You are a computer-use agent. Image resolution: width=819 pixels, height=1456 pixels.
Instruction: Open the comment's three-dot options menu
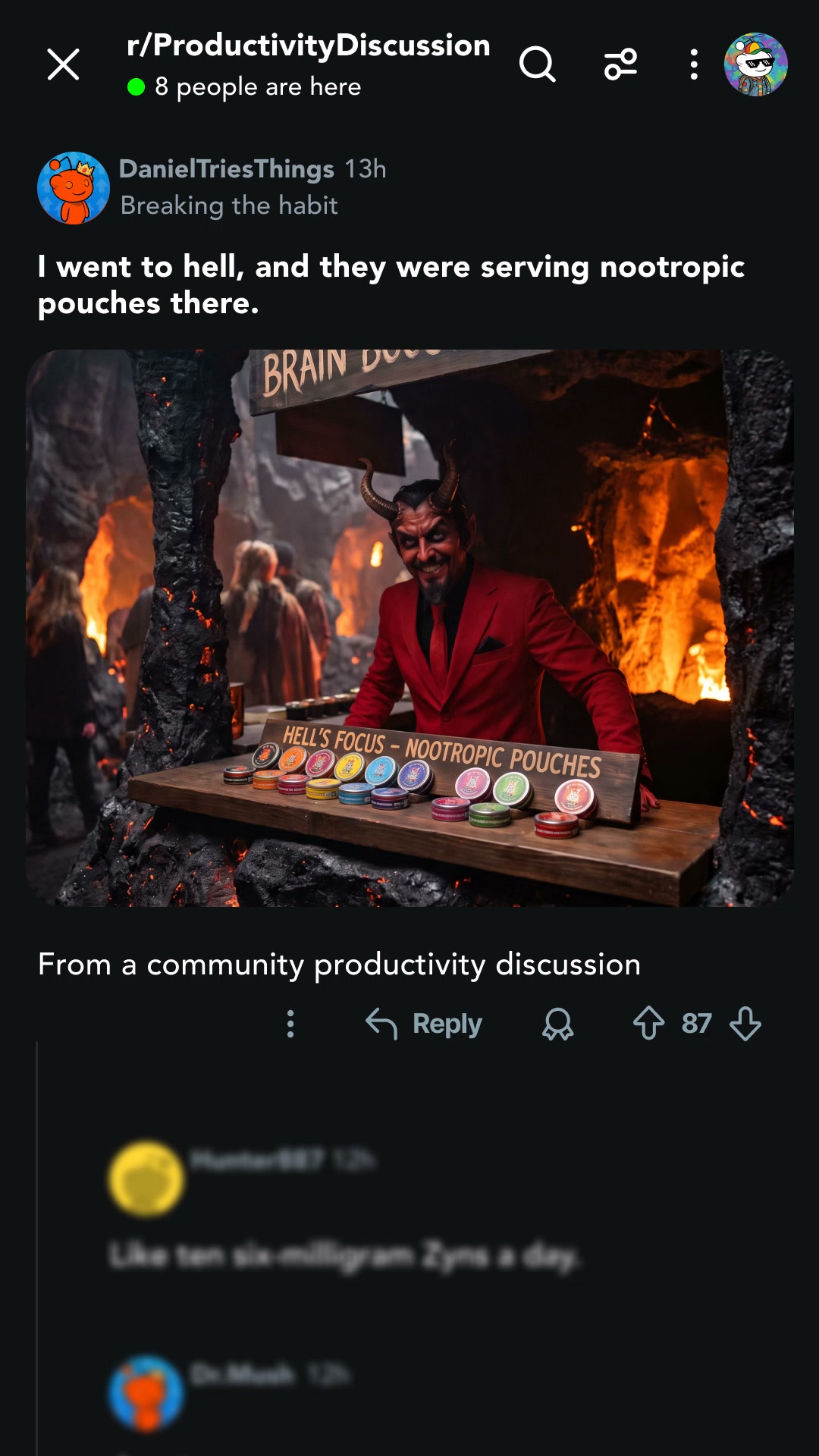(290, 1024)
